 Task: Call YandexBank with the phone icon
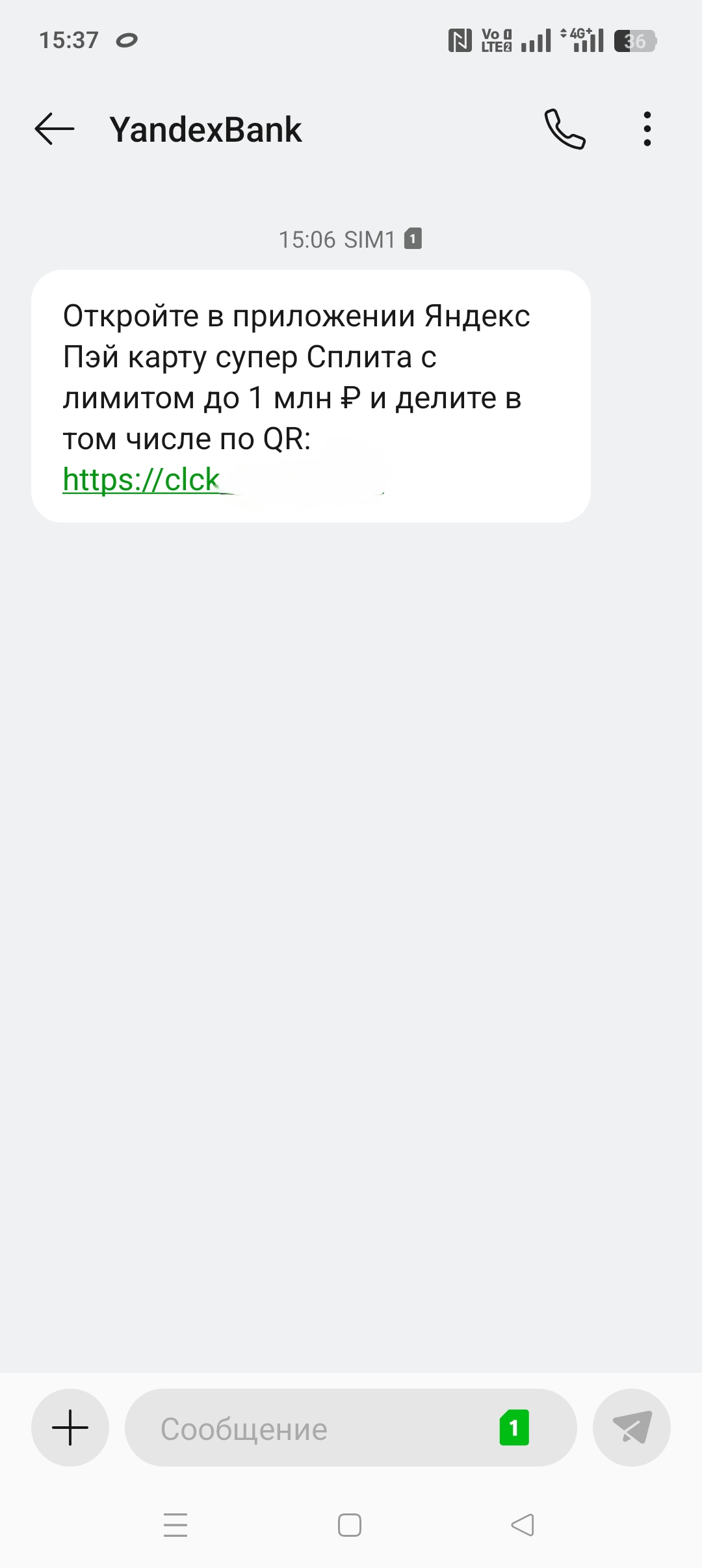click(x=564, y=129)
